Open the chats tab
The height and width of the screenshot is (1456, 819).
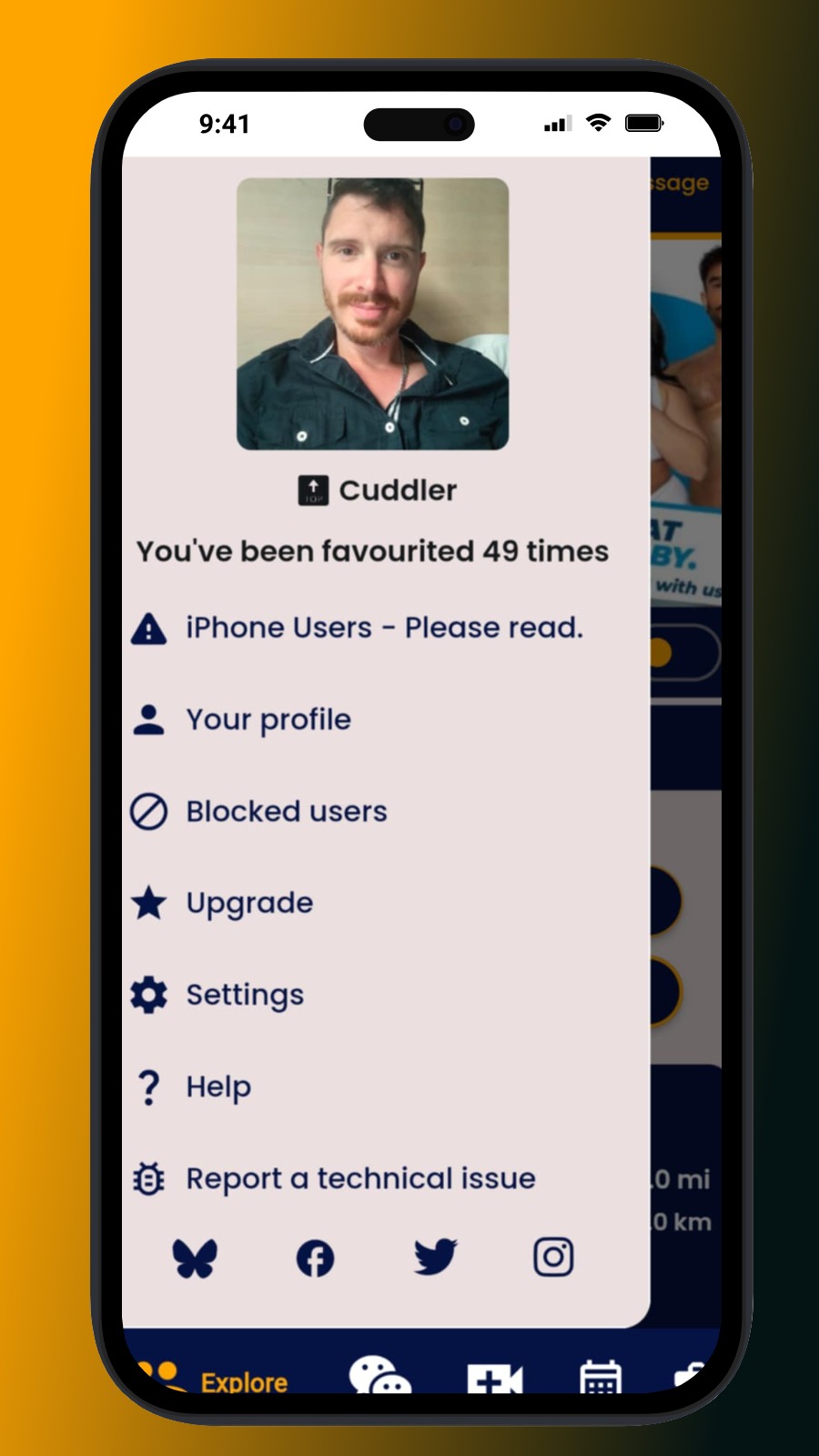pos(379,1376)
